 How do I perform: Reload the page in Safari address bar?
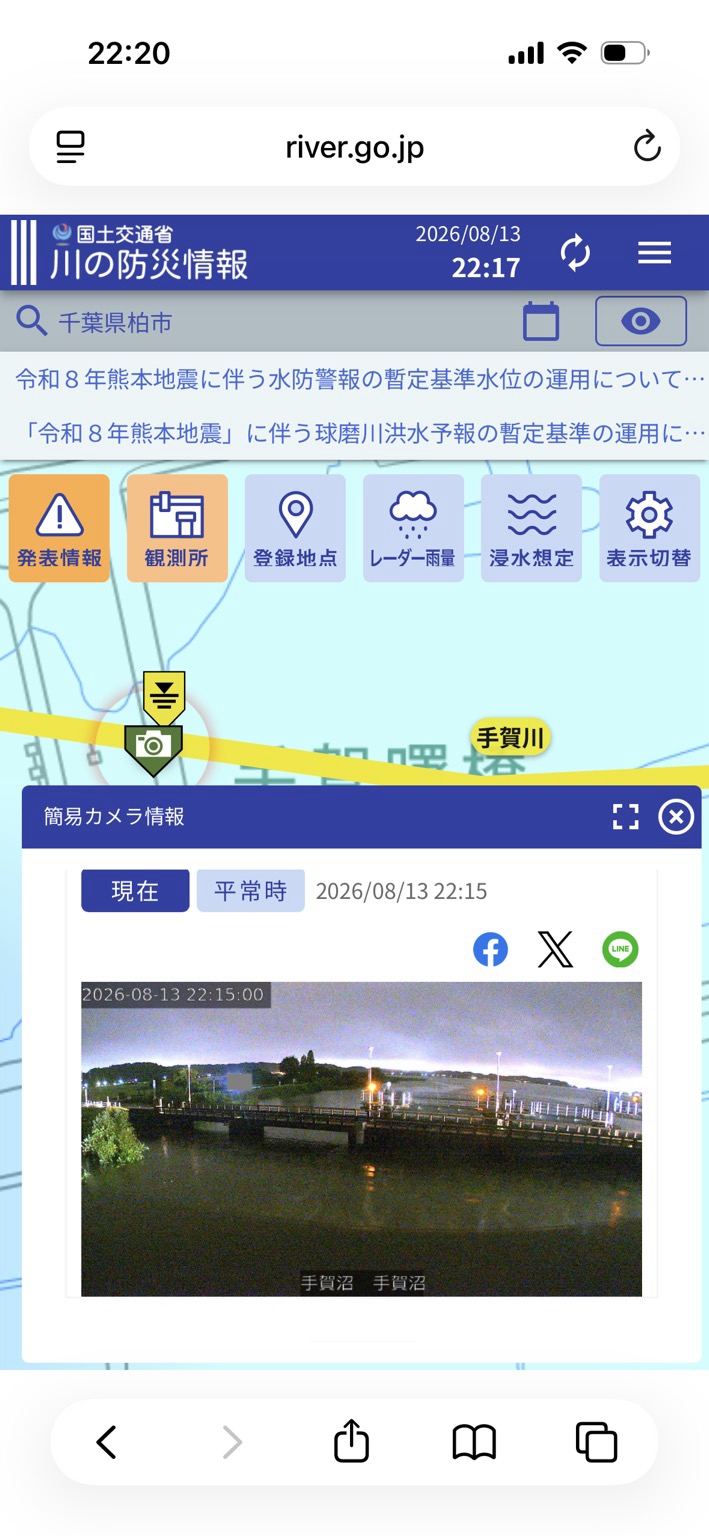pos(647,147)
